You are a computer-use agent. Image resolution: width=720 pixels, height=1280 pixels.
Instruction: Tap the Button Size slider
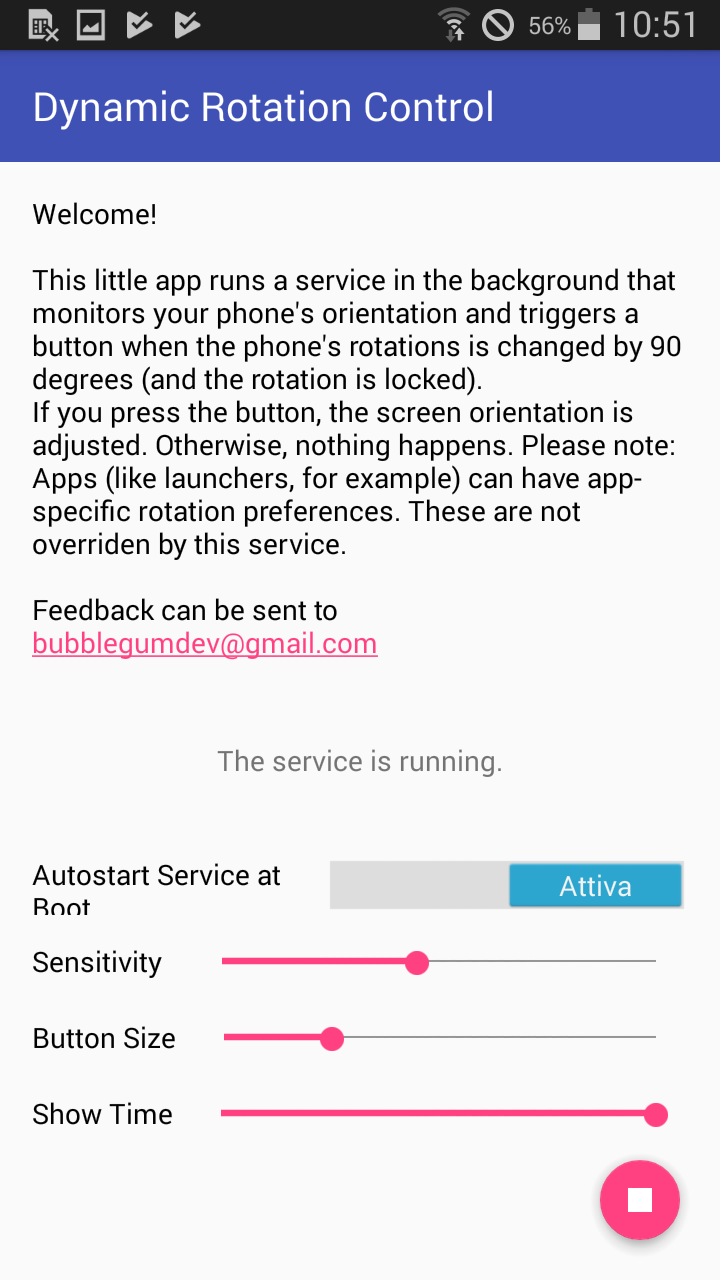click(x=438, y=1038)
